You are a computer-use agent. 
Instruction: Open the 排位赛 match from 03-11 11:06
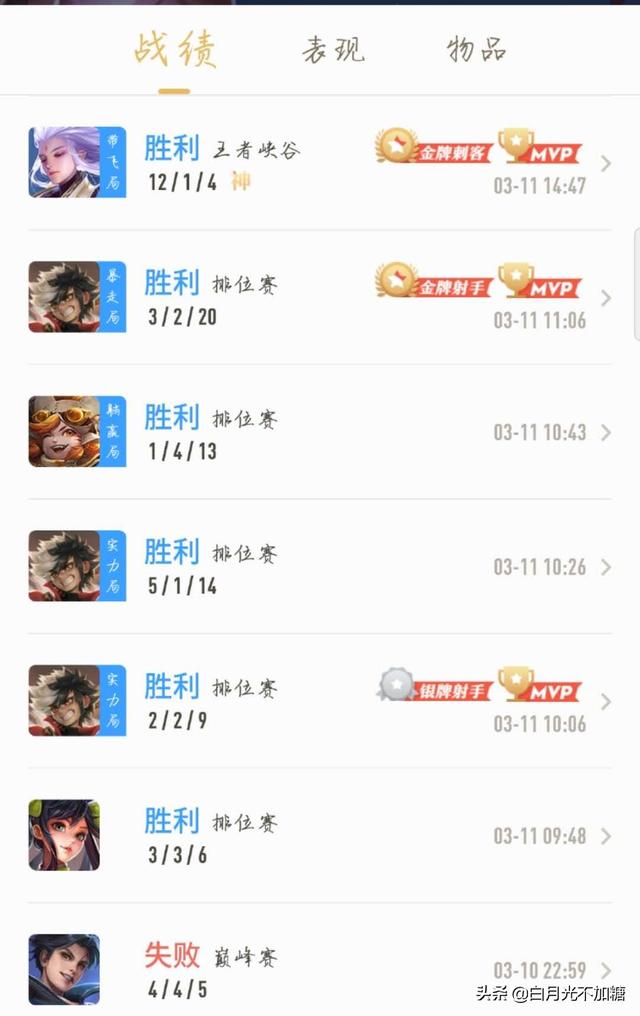click(x=320, y=298)
